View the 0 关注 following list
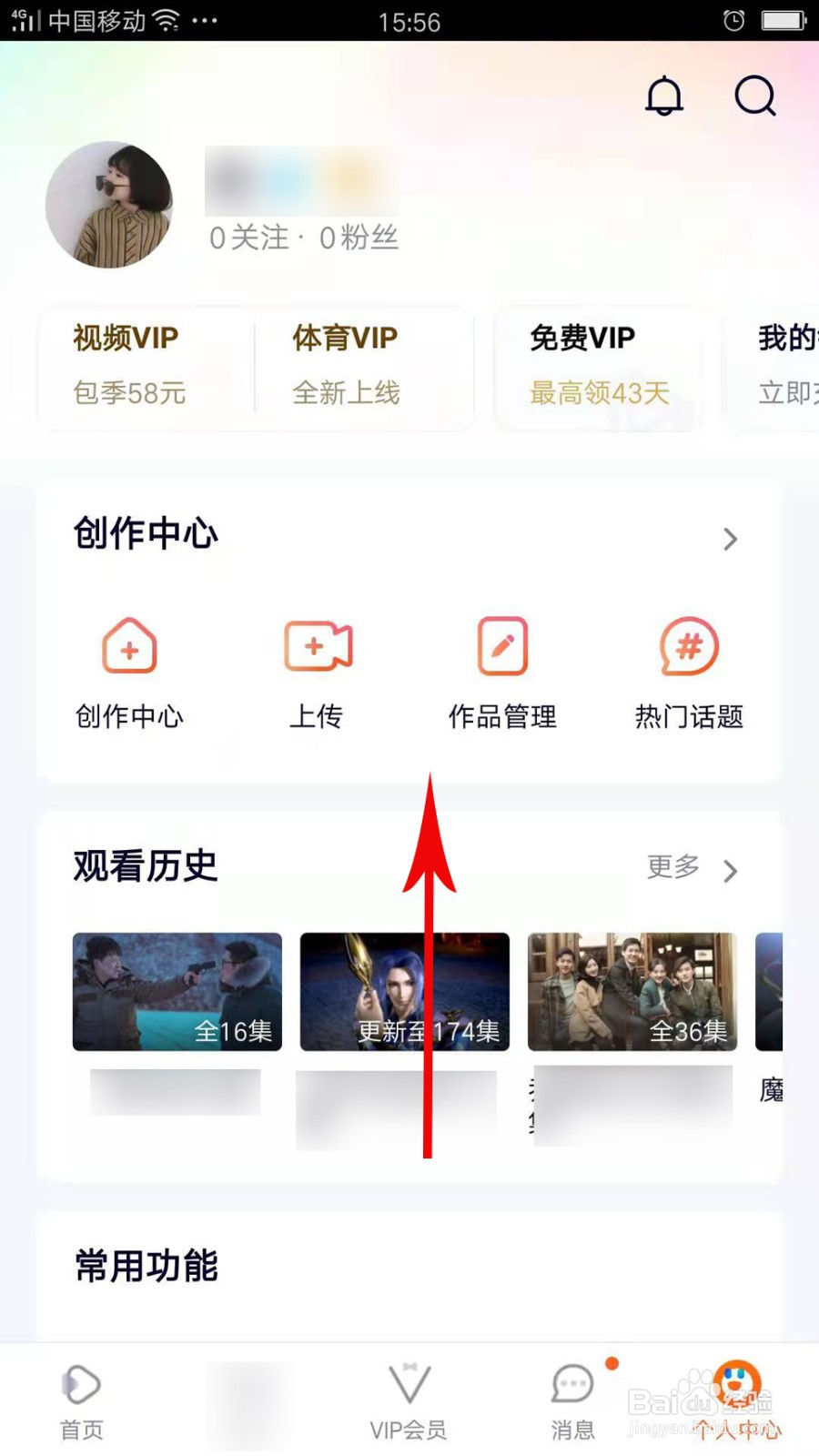 (246, 238)
